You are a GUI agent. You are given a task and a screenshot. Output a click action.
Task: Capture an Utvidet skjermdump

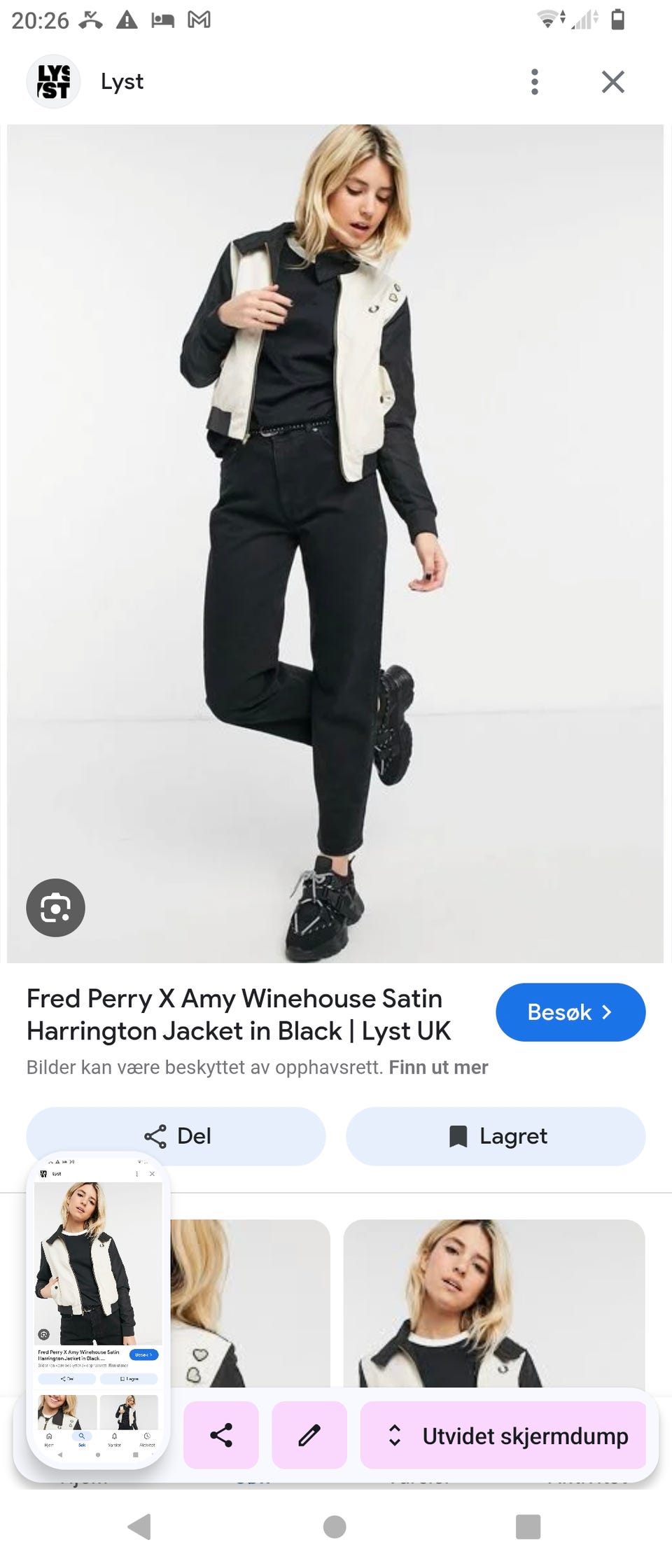(503, 1436)
